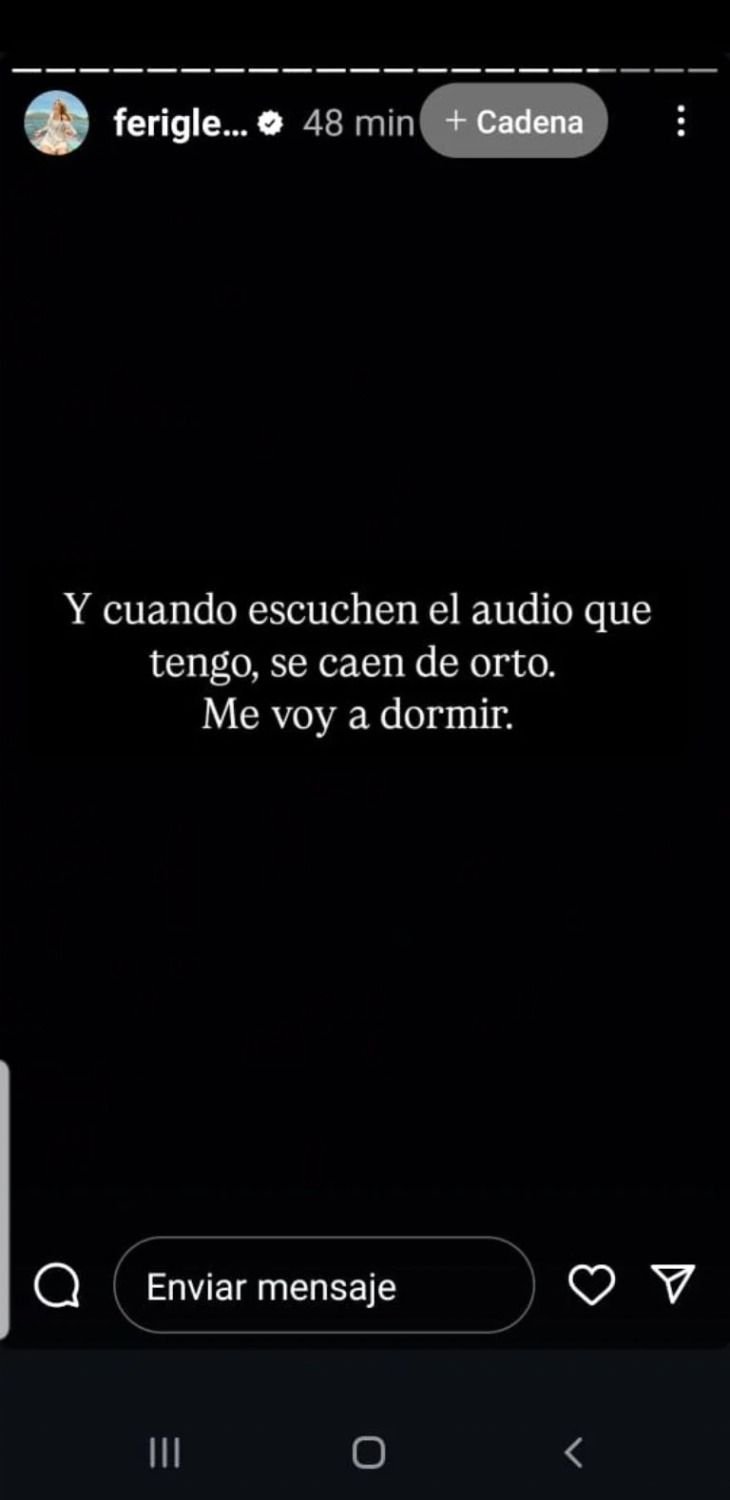Viewport: 730px width, 1500px height.
Task: Tap the + Cadena button
Action: 514,122
